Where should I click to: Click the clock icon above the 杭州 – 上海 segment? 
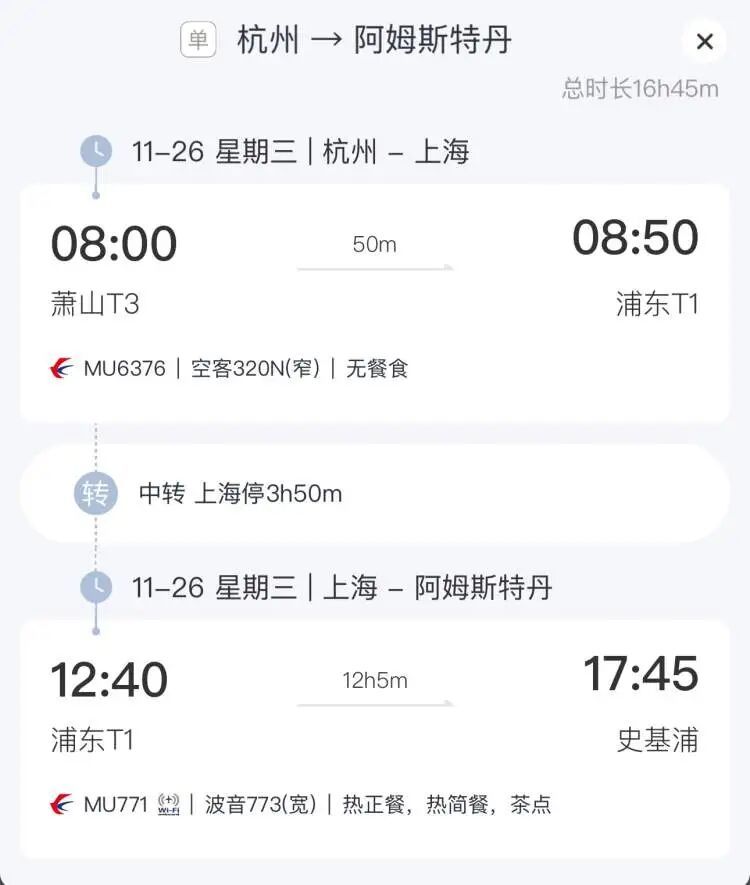95,150
